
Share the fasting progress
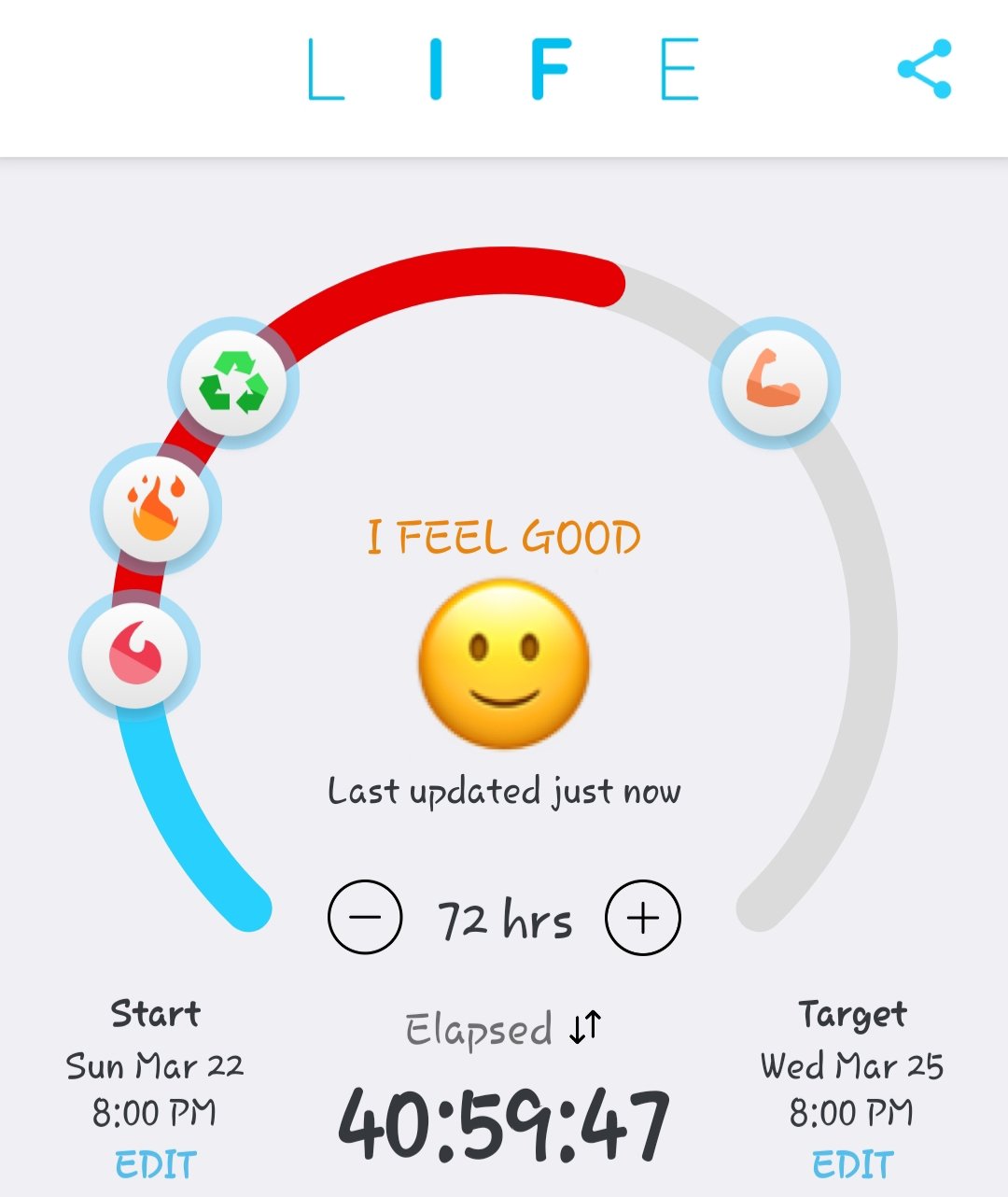click(924, 68)
